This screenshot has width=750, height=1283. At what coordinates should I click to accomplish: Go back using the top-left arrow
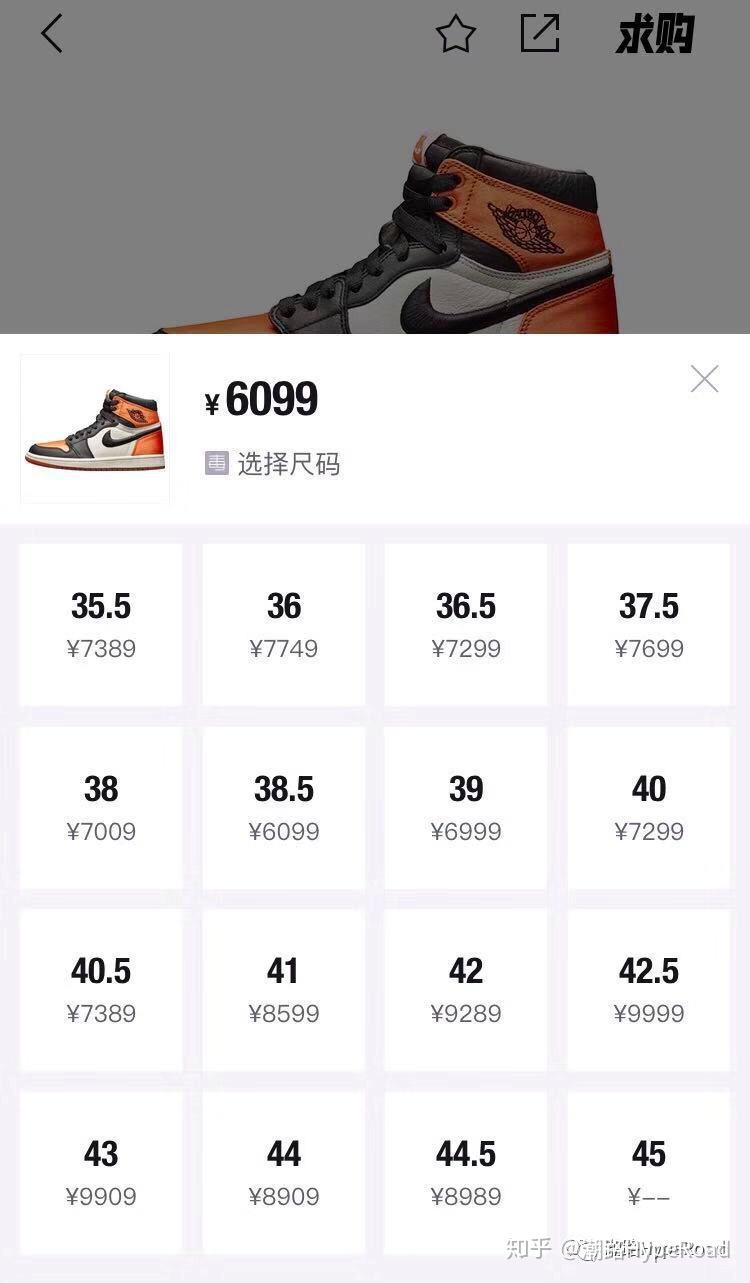click(52, 35)
